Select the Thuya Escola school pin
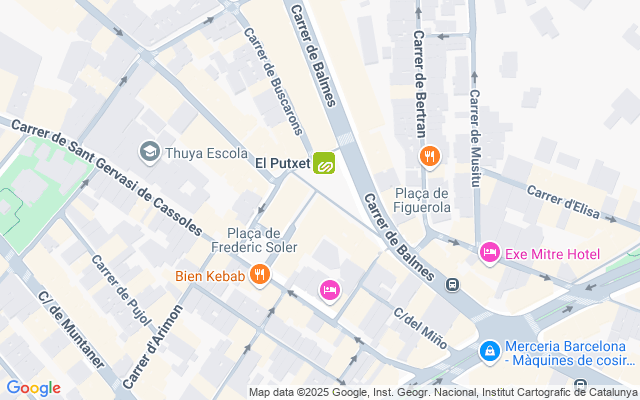 149,152
